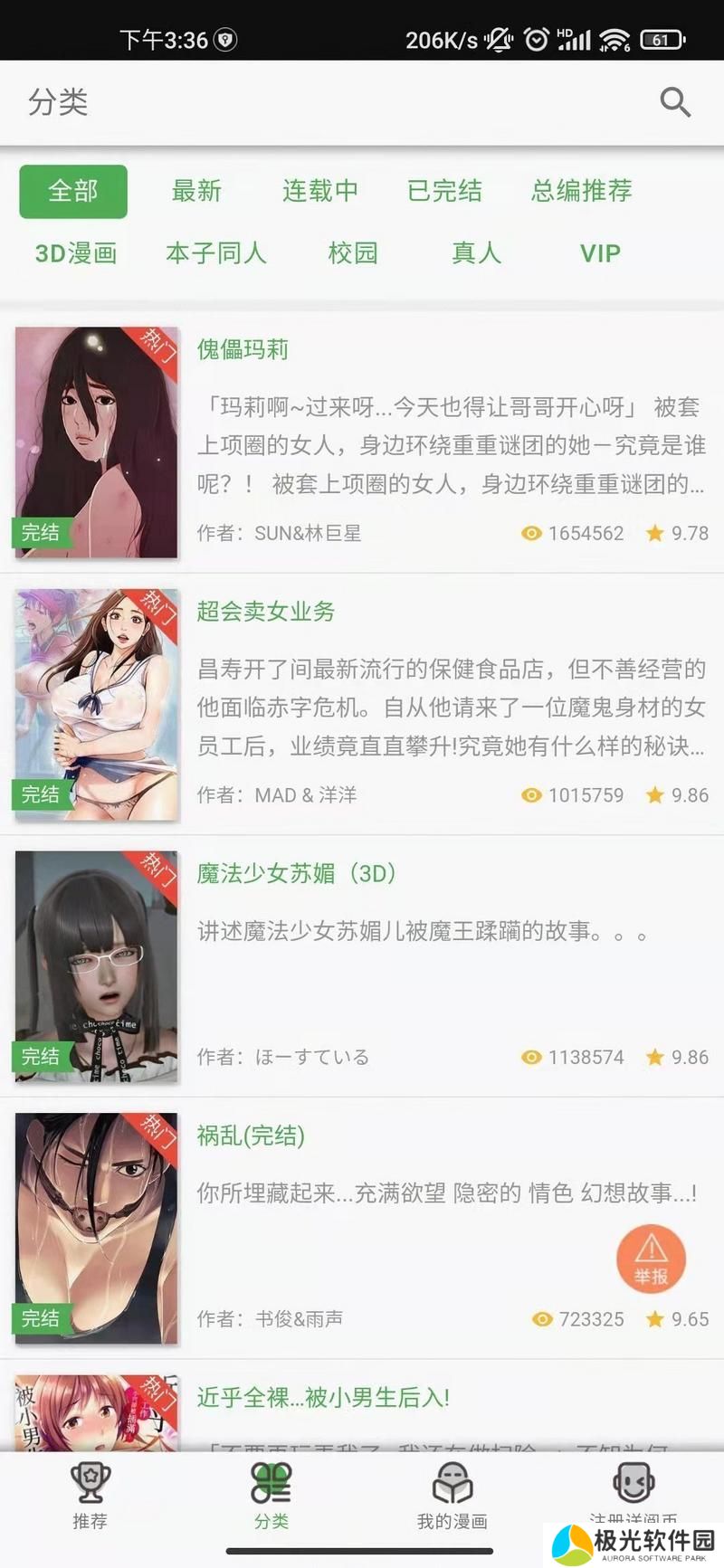This screenshot has height=1568, width=724.
Task: Open the 3D漫画 category
Action: (x=75, y=253)
